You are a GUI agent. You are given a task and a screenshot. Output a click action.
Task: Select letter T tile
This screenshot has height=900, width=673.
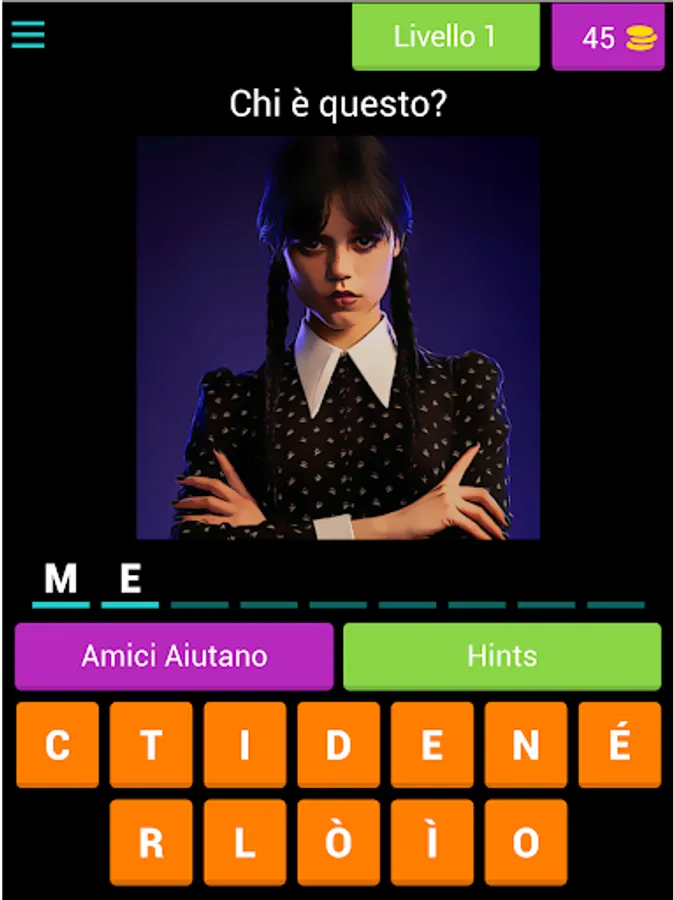click(151, 744)
